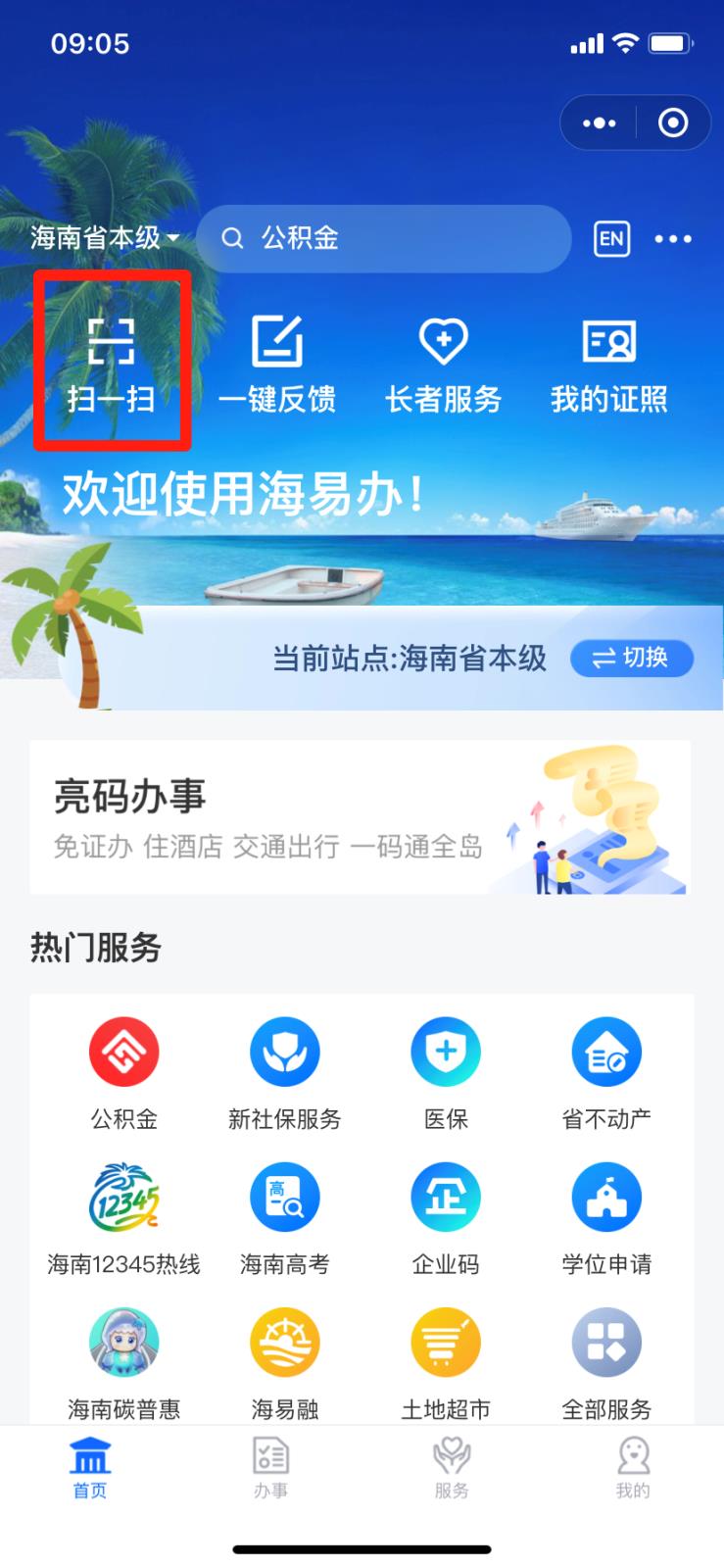Open the 扫一扫 scanner
724x1568 pixels.
(111, 362)
